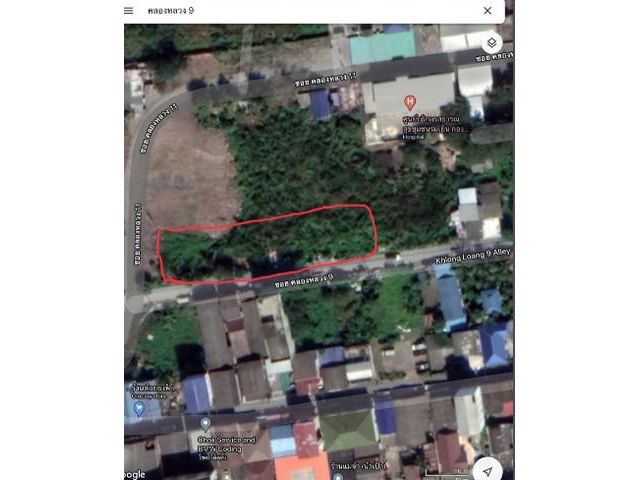Tap the my-location arrow button
This screenshot has height=480, width=640.
[487, 470]
